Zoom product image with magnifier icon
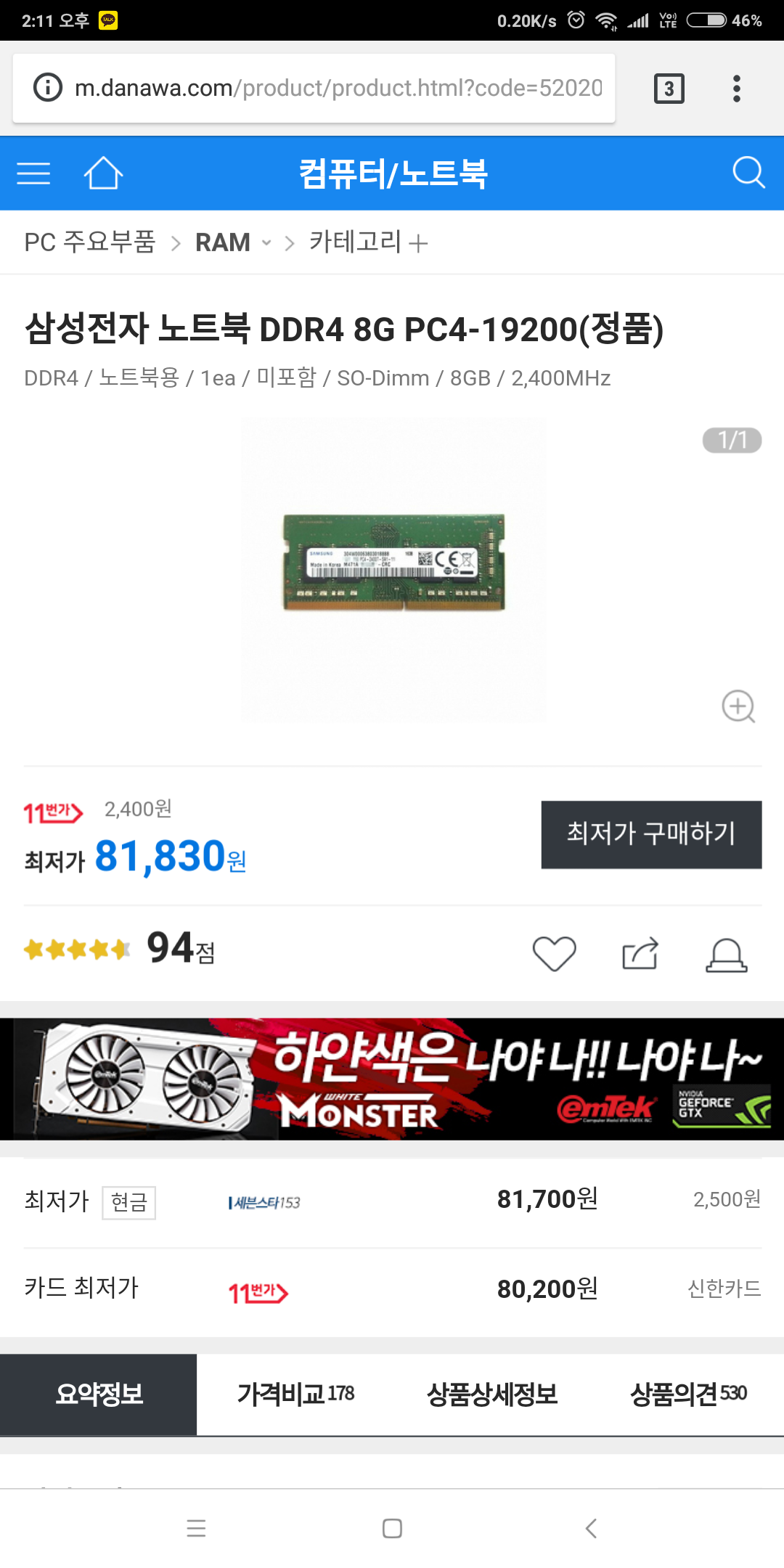This screenshot has width=784, height=1568. pos(739,706)
